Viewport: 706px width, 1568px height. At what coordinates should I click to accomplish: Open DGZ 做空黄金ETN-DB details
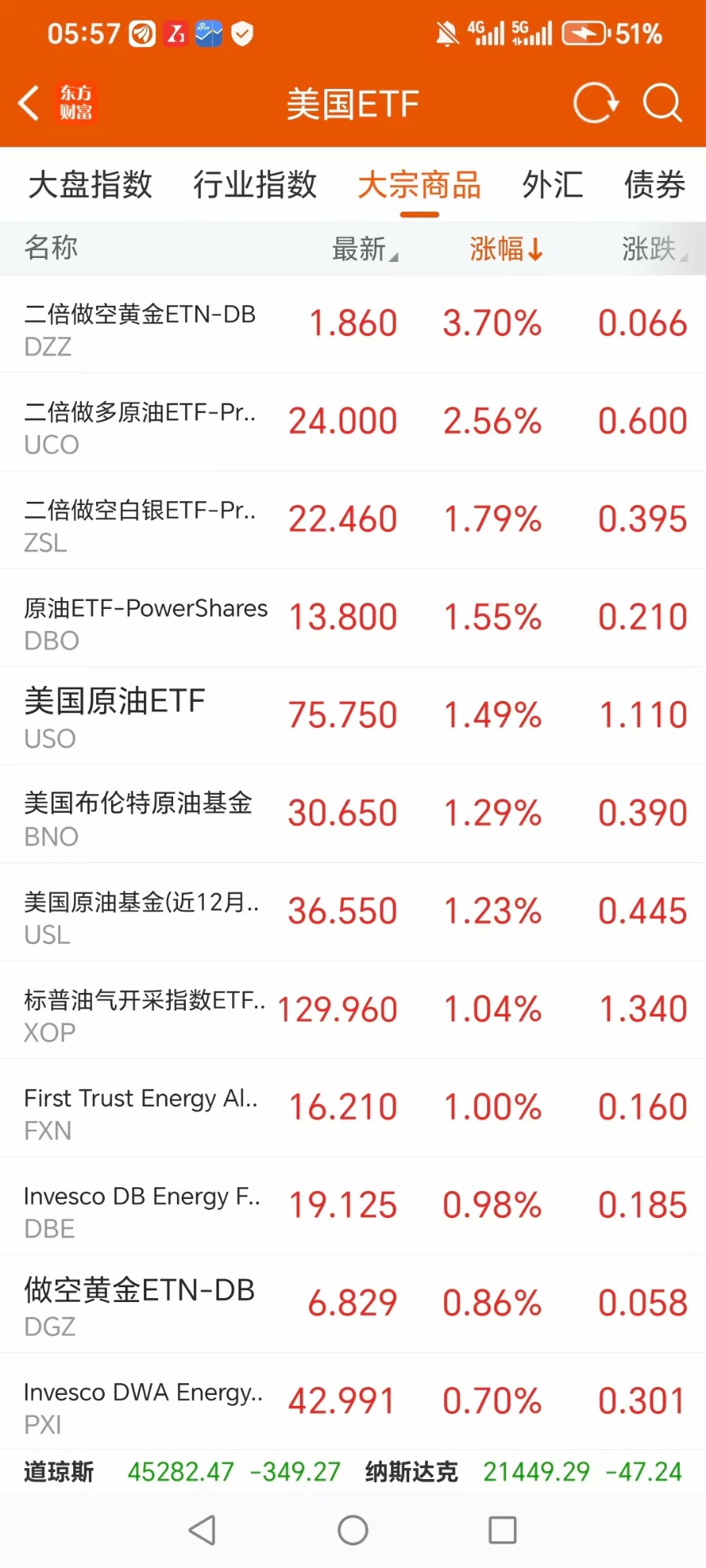pos(353,1304)
